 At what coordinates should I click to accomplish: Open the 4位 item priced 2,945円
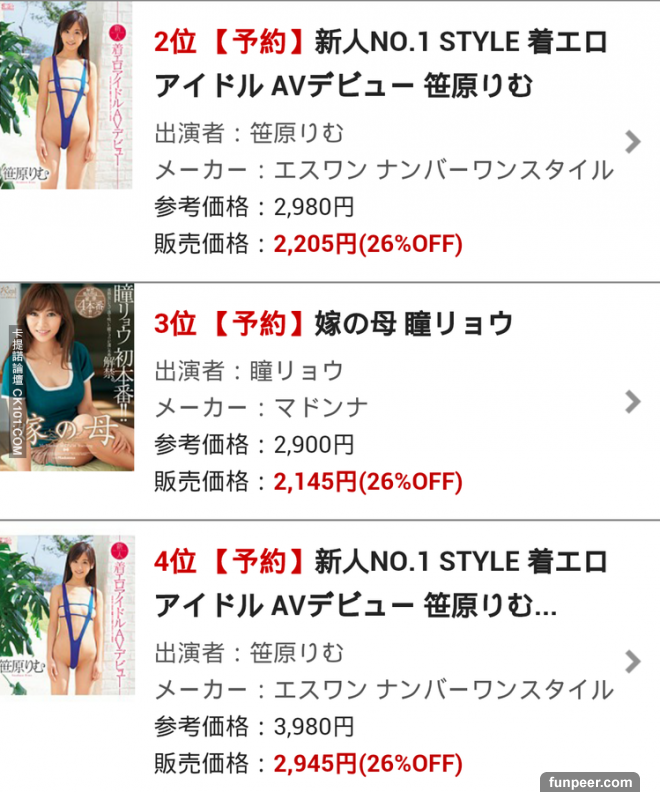pos(355,583)
